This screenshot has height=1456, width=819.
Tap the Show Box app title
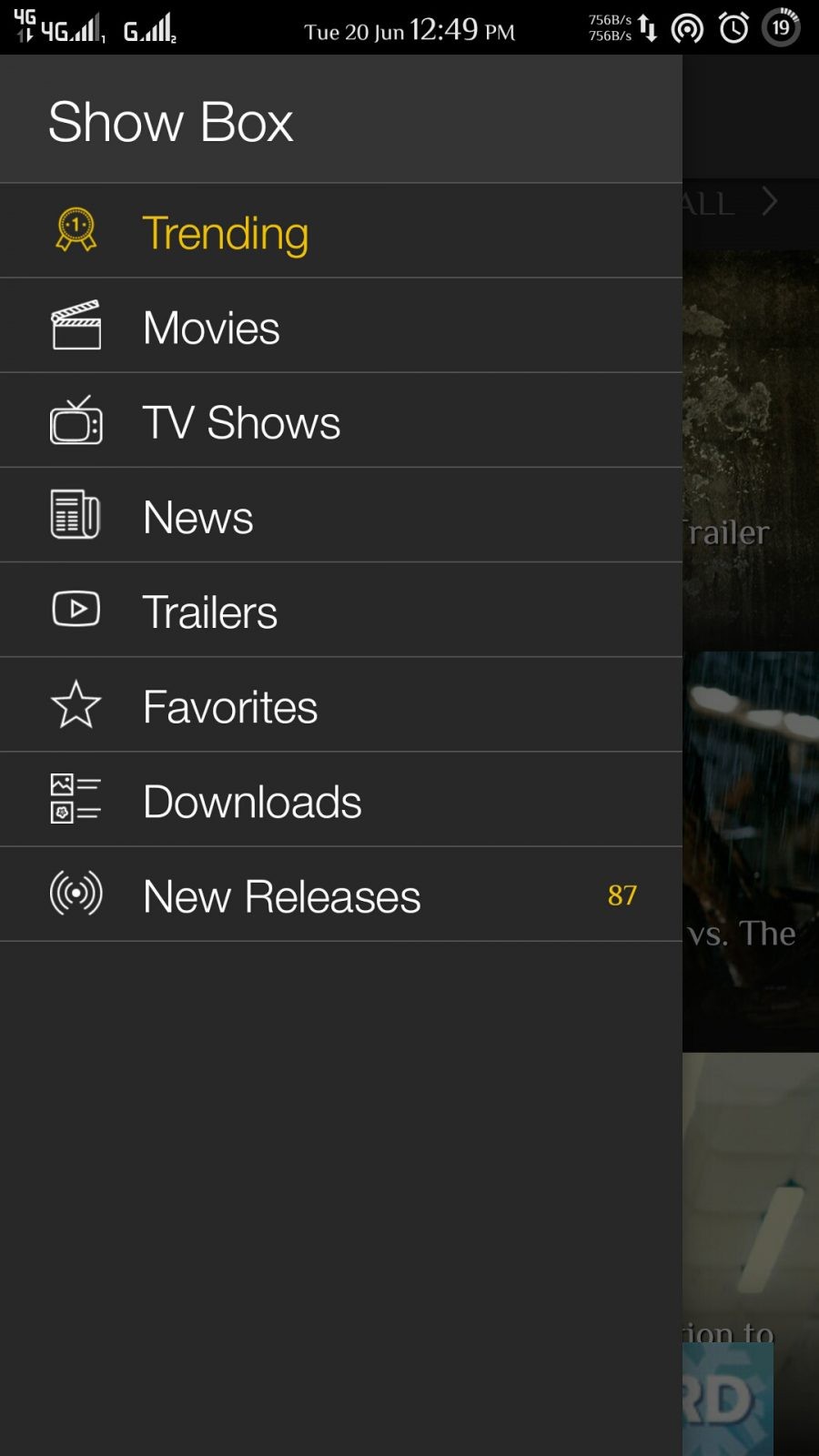tap(171, 121)
